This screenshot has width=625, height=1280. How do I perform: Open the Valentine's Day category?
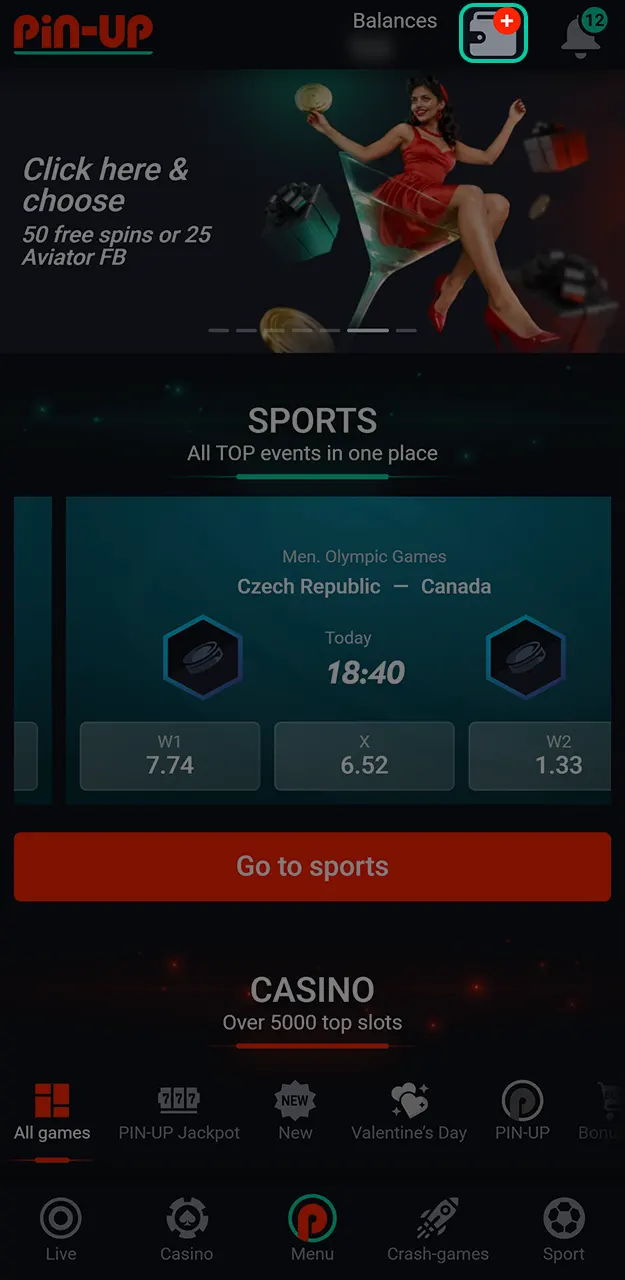tap(409, 1112)
